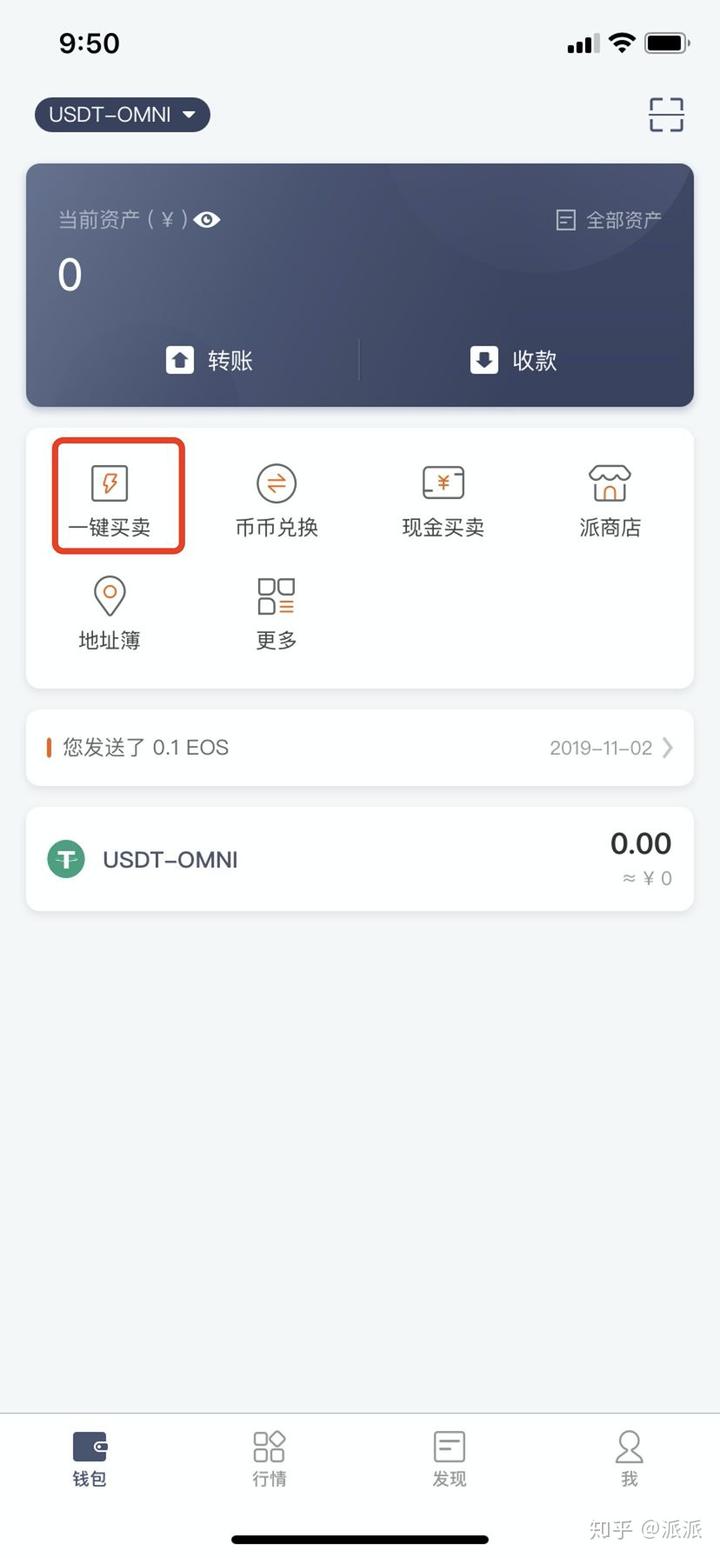This screenshot has width=720, height=1558.
Task: Expand the 0.1 EOS transaction details
Action: tap(360, 747)
